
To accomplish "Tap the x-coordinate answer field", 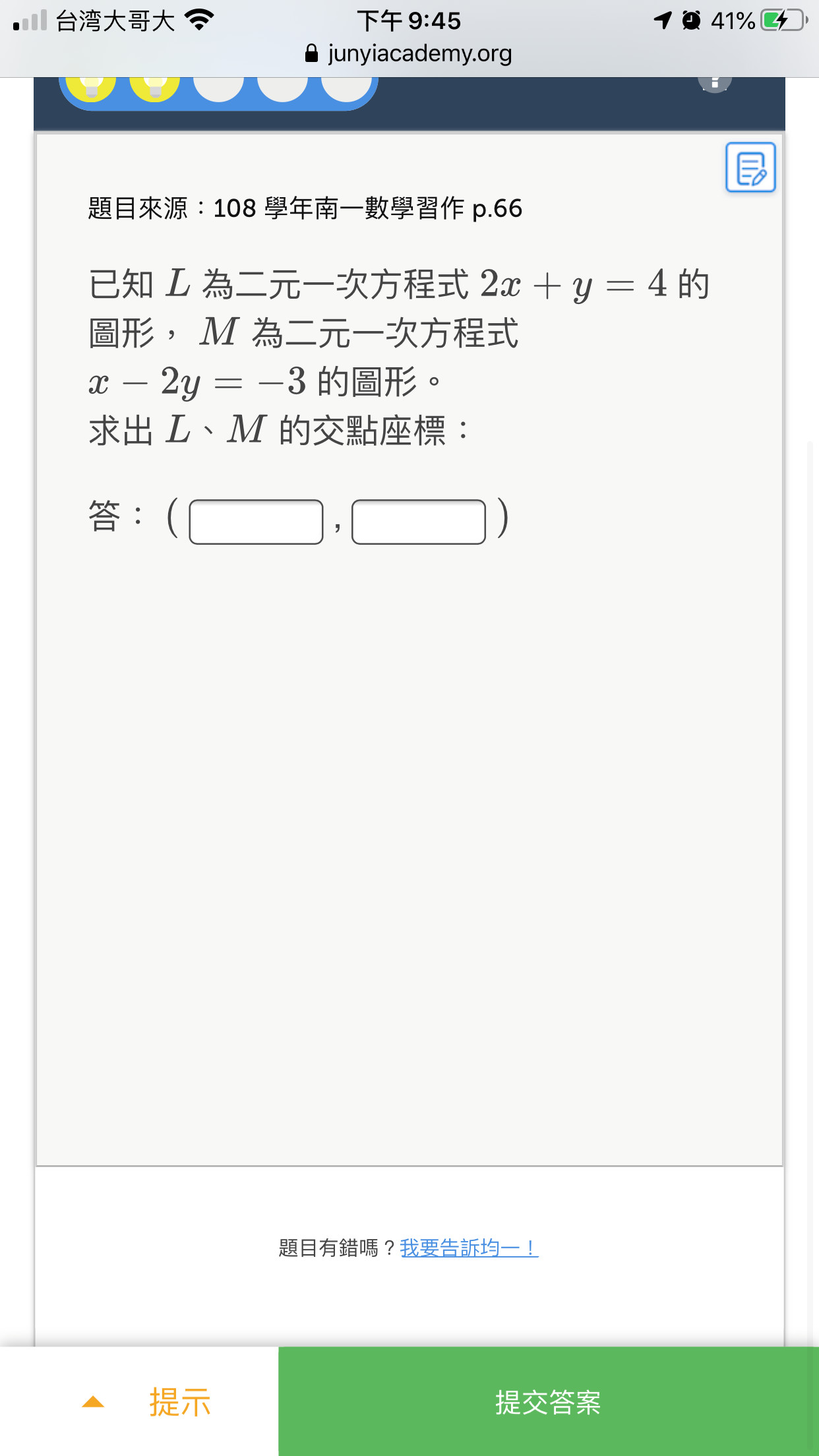I will (256, 522).
